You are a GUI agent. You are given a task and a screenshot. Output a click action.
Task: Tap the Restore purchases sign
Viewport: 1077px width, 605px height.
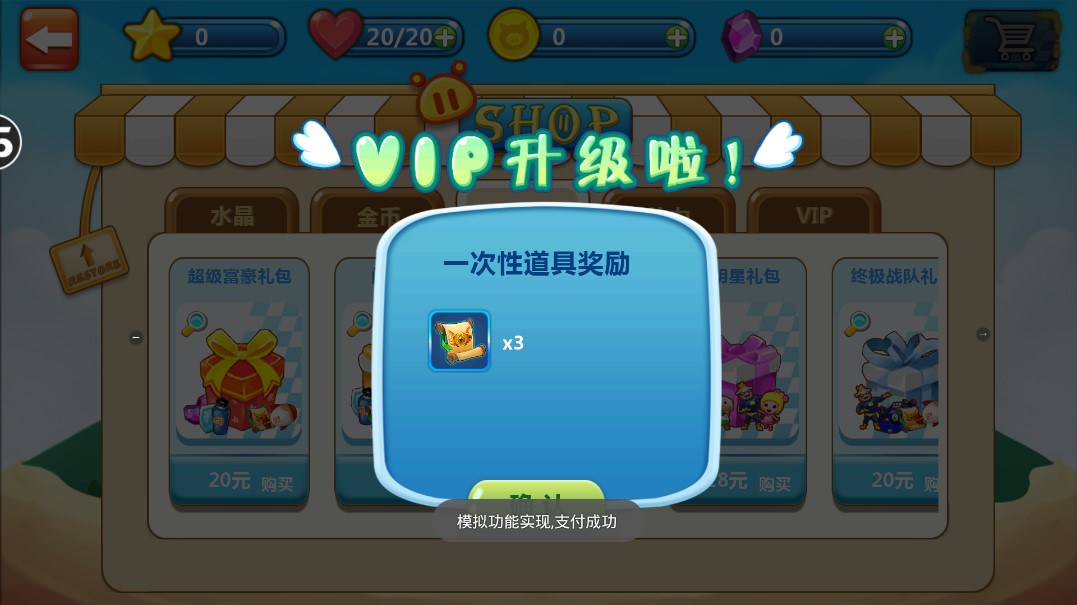click(89, 260)
